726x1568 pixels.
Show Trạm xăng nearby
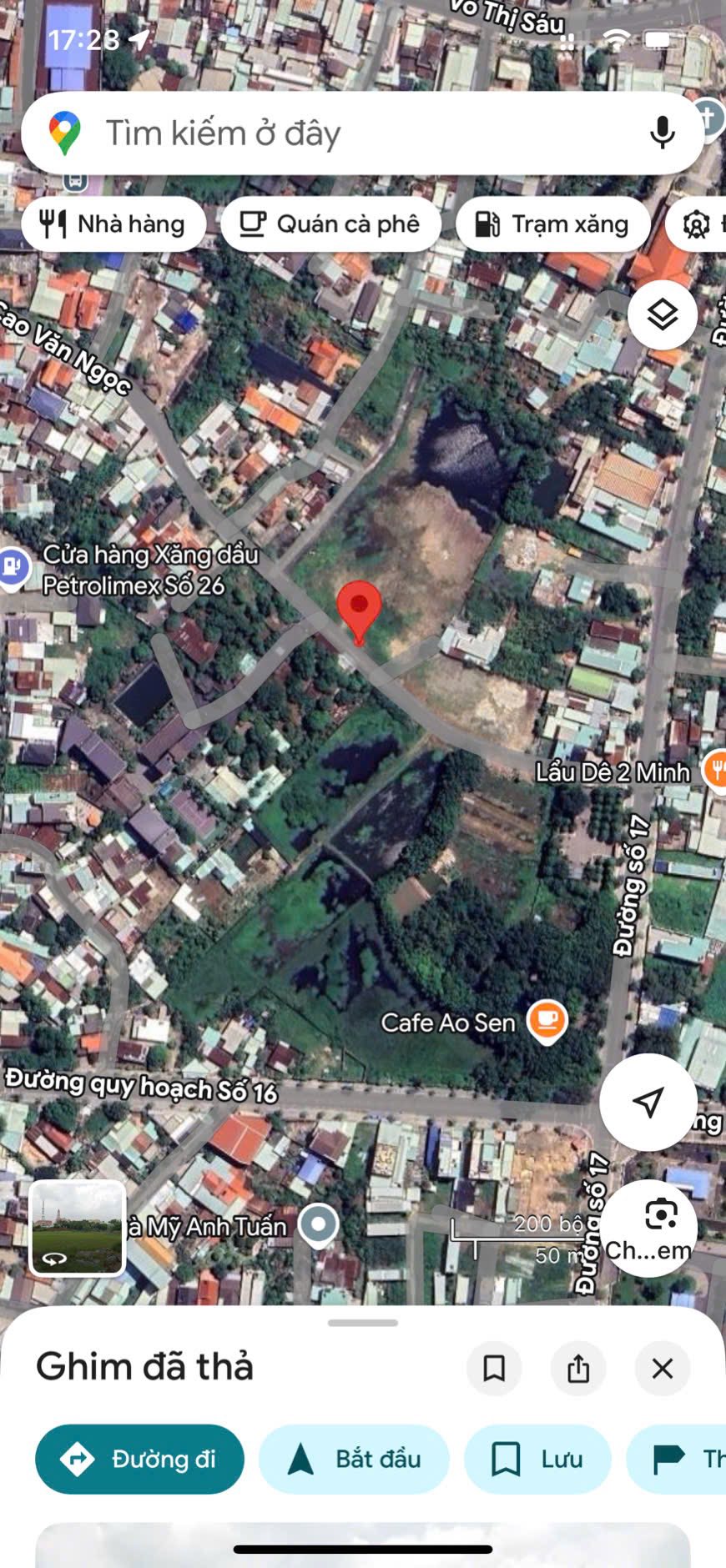tap(552, 224)
